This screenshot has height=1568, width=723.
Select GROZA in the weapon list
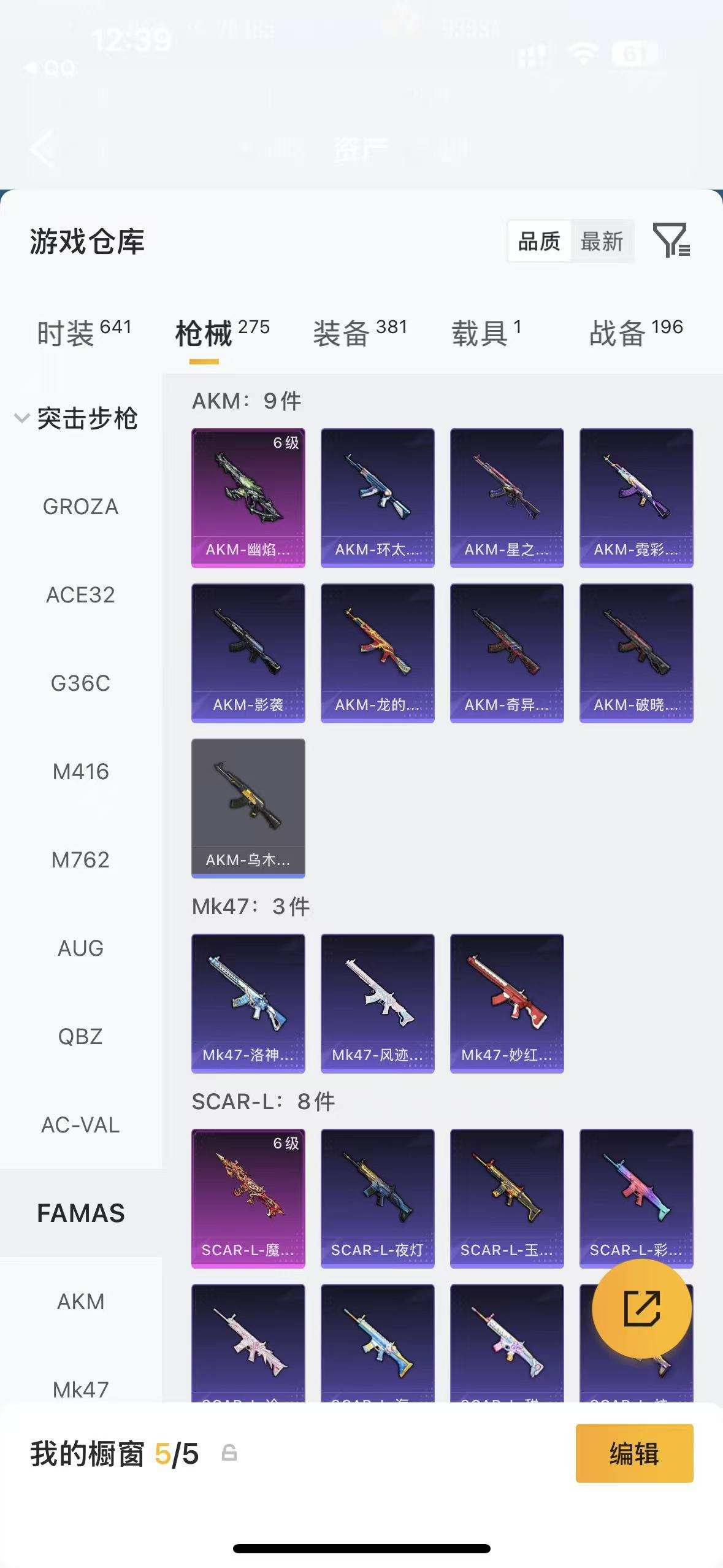80,507
